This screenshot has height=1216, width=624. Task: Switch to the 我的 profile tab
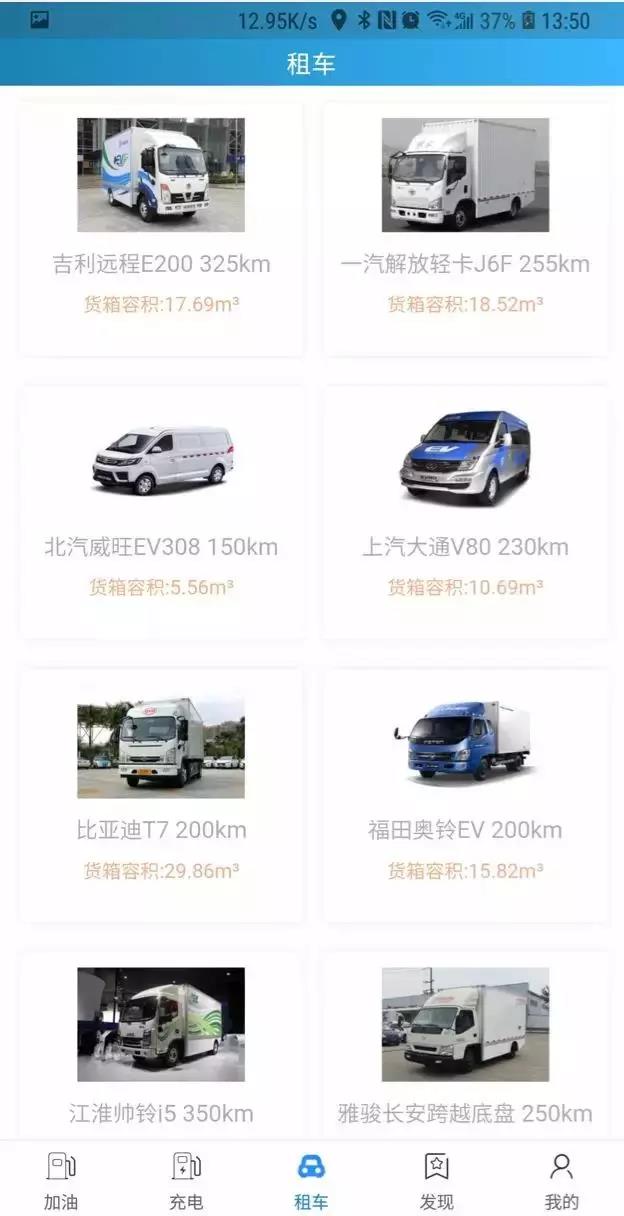tap(561, 1180)
